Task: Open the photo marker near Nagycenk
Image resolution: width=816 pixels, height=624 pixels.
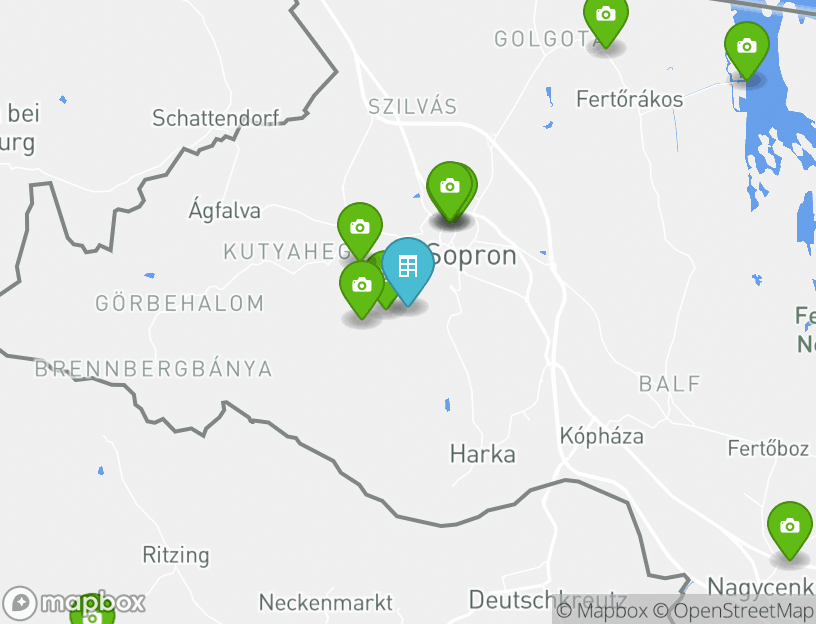Action: 789,527
